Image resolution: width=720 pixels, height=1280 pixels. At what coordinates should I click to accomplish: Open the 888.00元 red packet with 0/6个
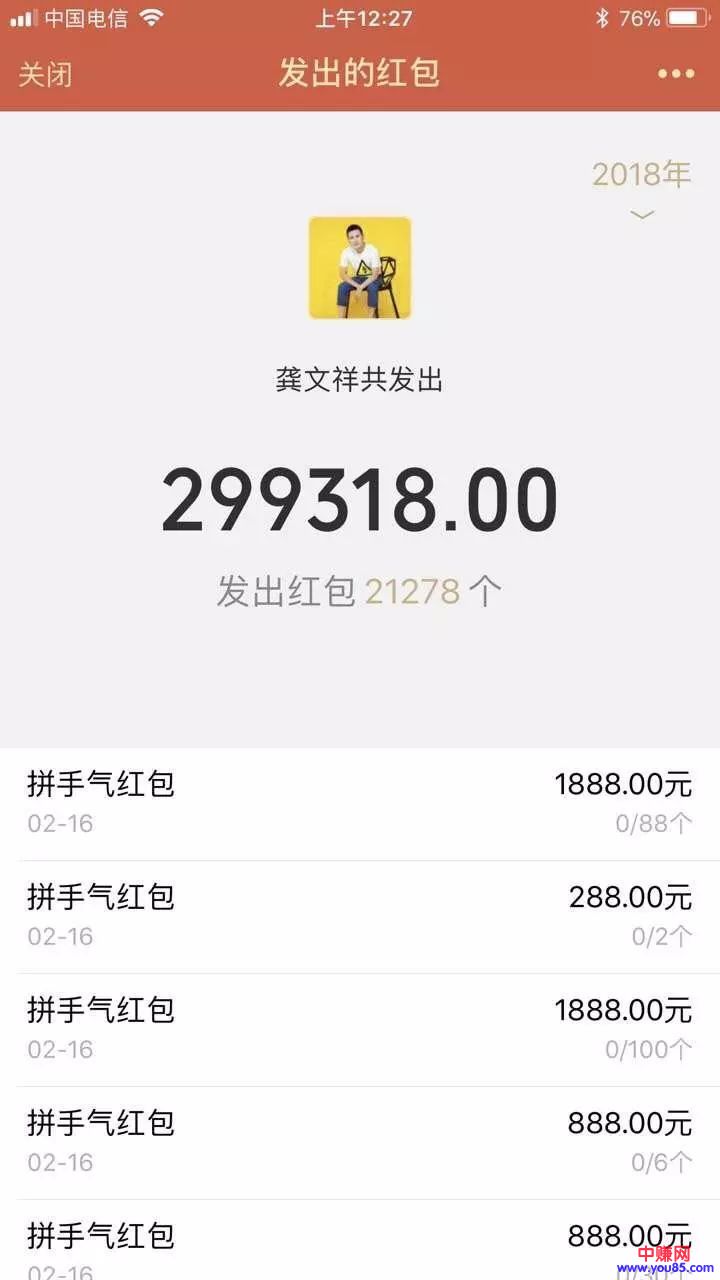[x=360, y=1142]
